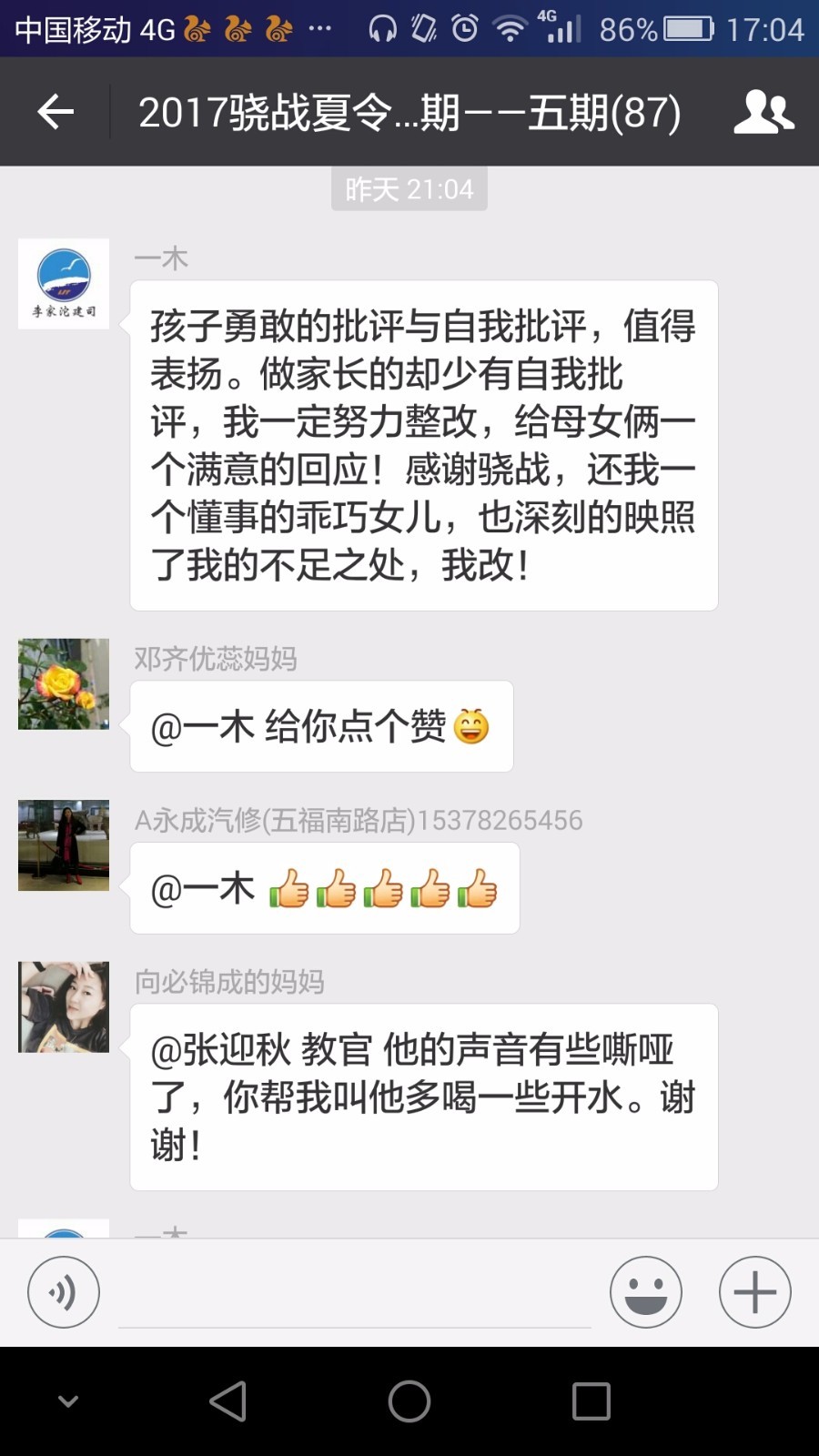This screenshot has width=819, height=1456.
Task: View A永成汽修's profile avatar
Action: pyautogui.click(x=64, y=845)
